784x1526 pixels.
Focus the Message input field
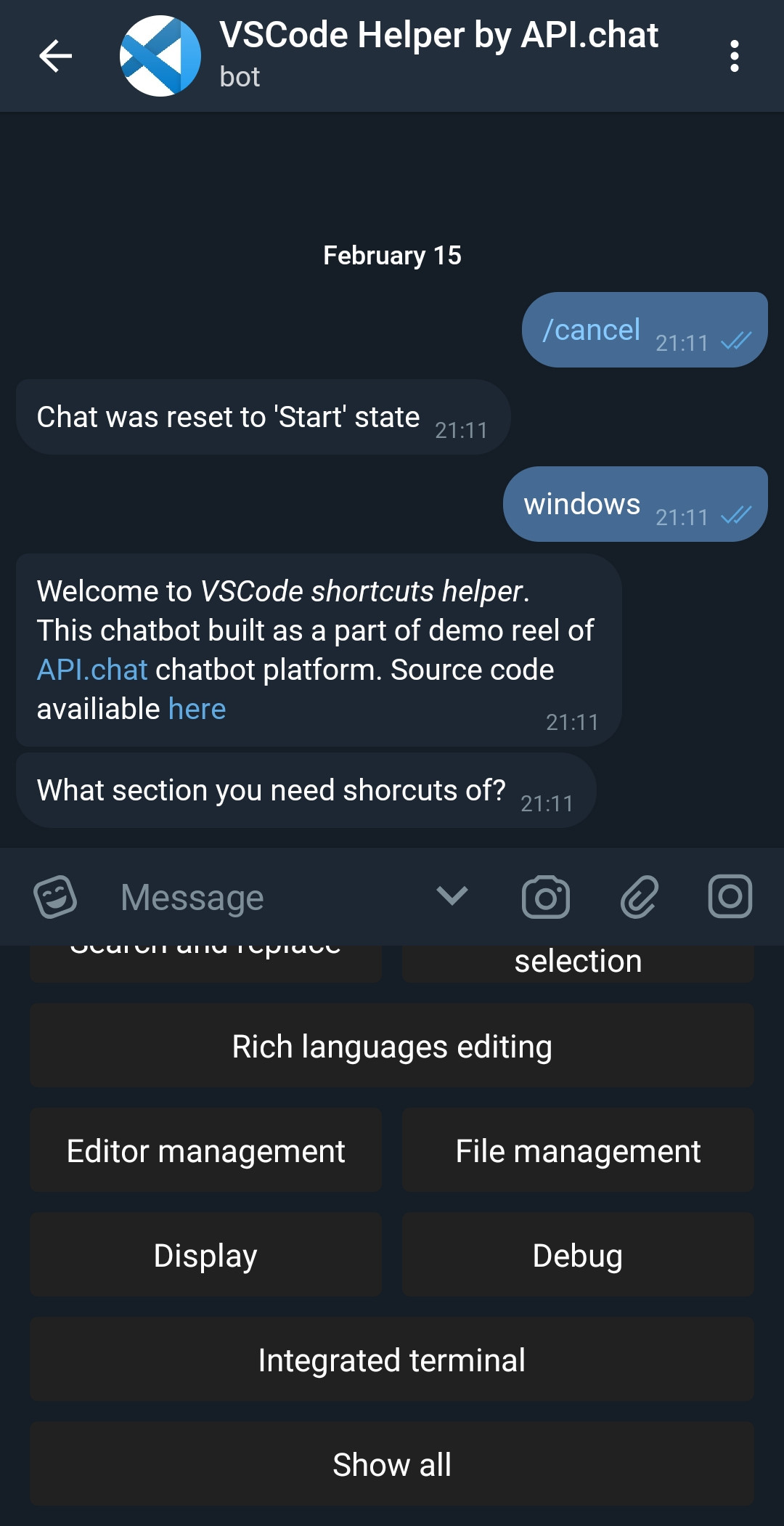(x=269, y=897)
